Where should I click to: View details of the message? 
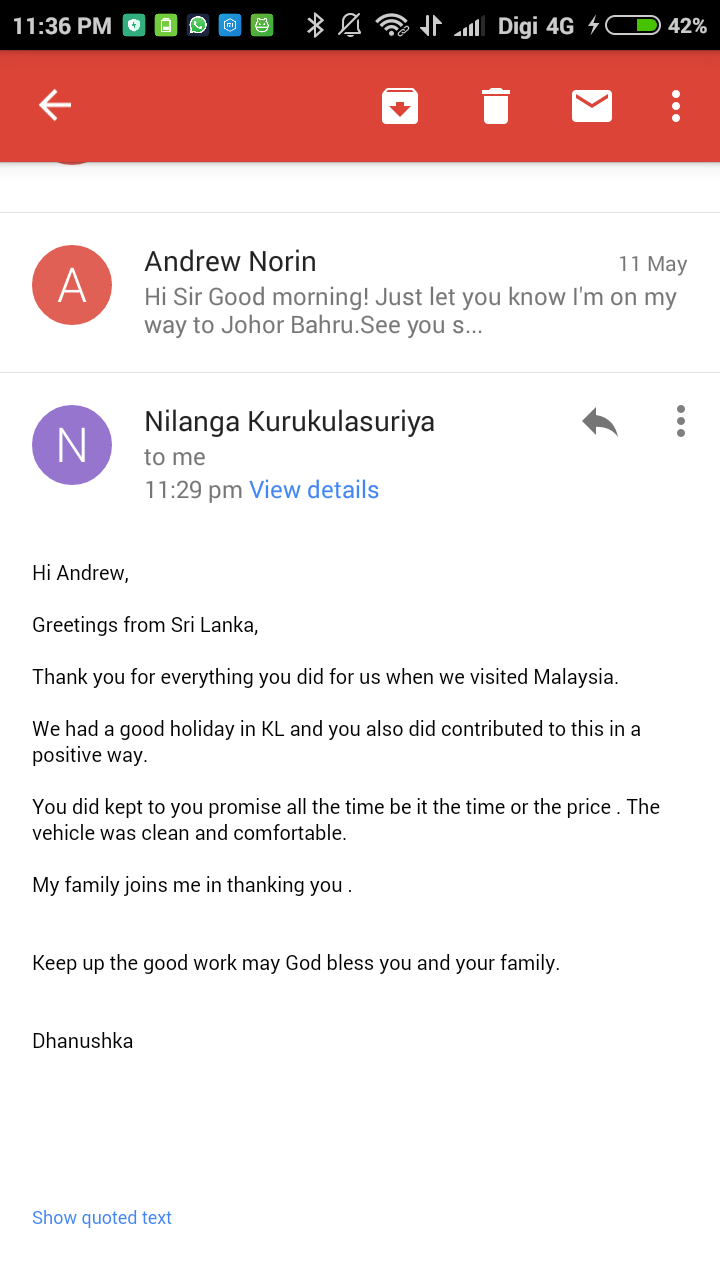(x=314, y=490)
